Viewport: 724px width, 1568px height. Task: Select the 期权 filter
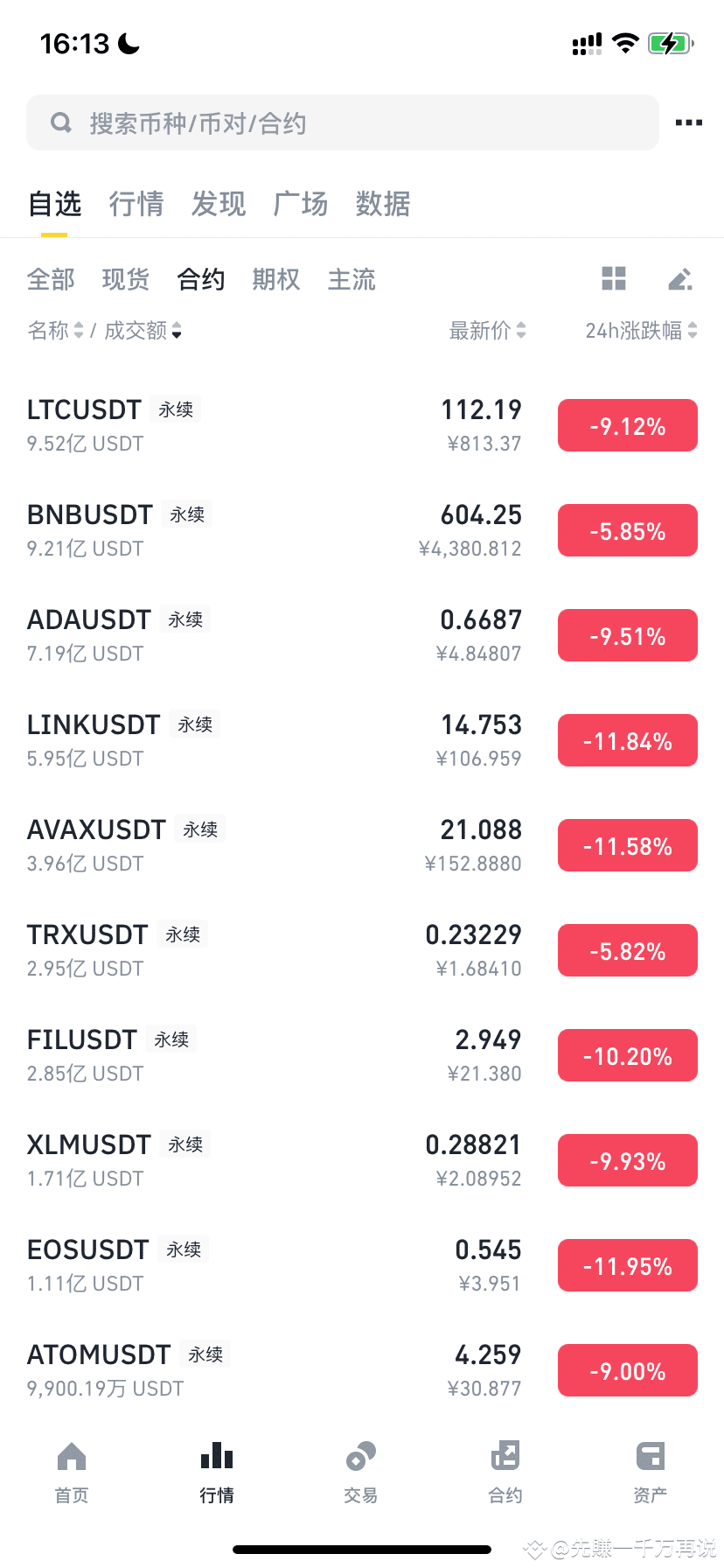[276, 279]
